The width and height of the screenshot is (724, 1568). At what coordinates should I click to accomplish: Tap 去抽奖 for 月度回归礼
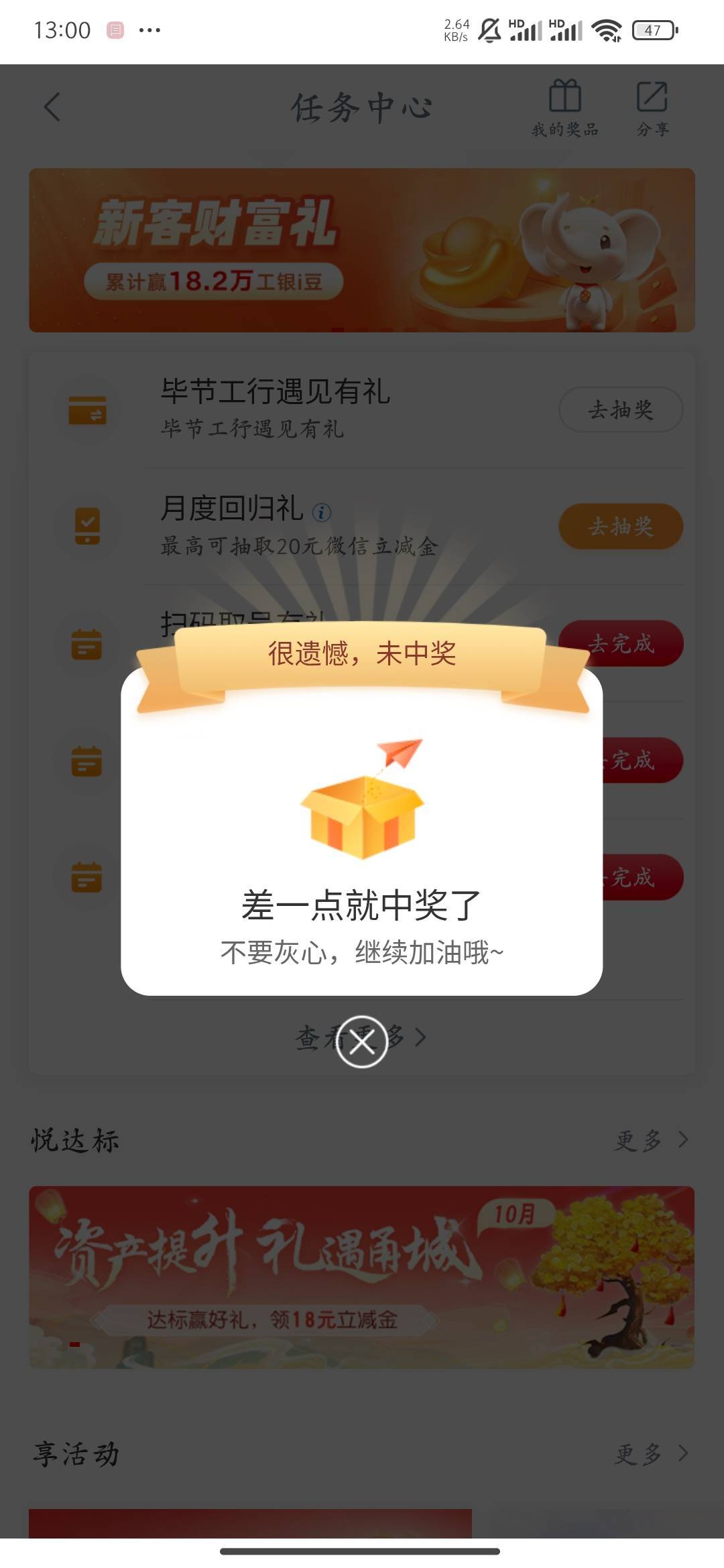[621, 527]
